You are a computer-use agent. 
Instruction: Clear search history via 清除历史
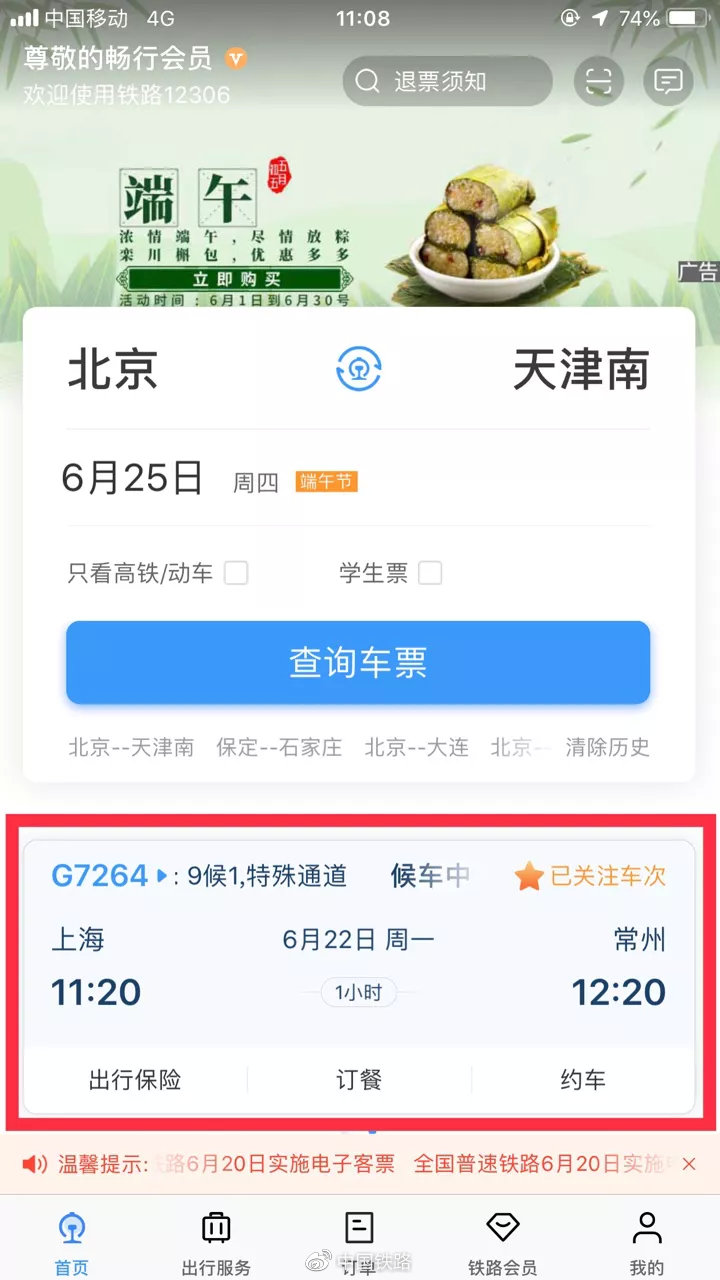608,747
